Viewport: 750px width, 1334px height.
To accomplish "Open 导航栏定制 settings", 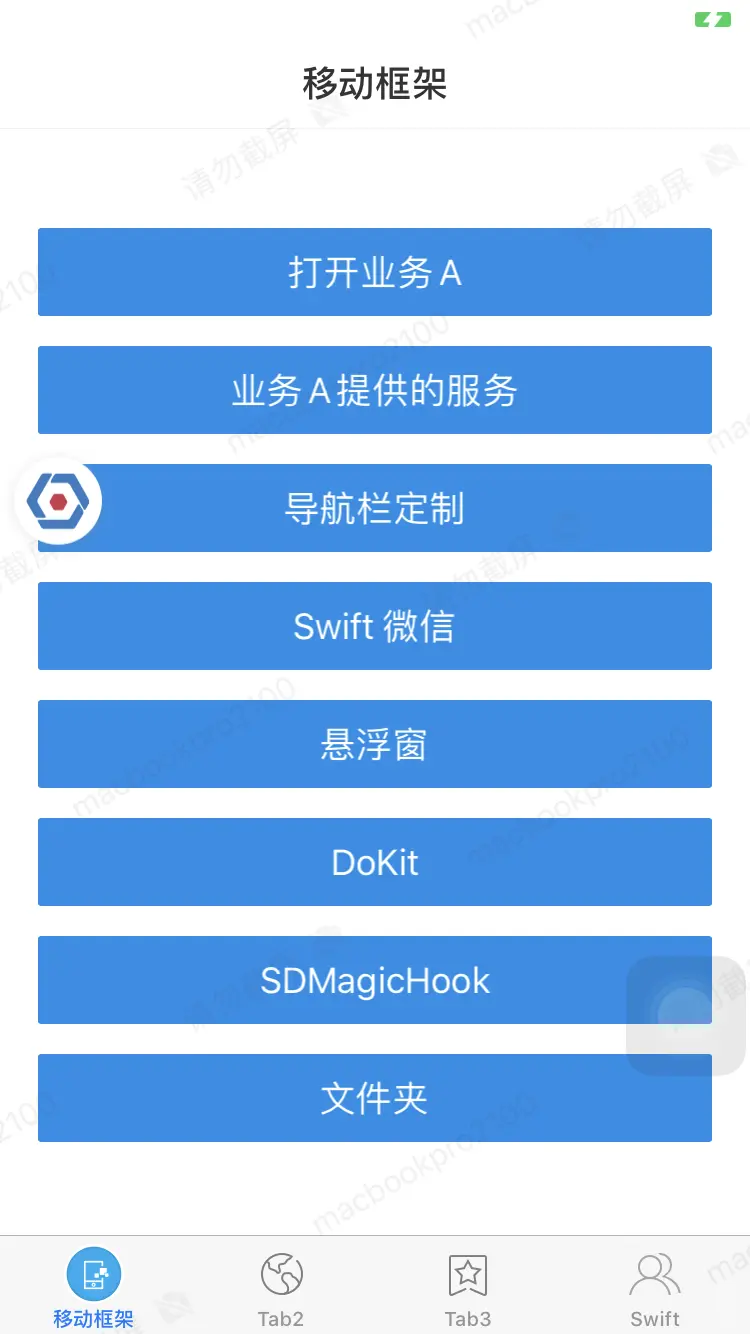I will (x=374, y=508).
